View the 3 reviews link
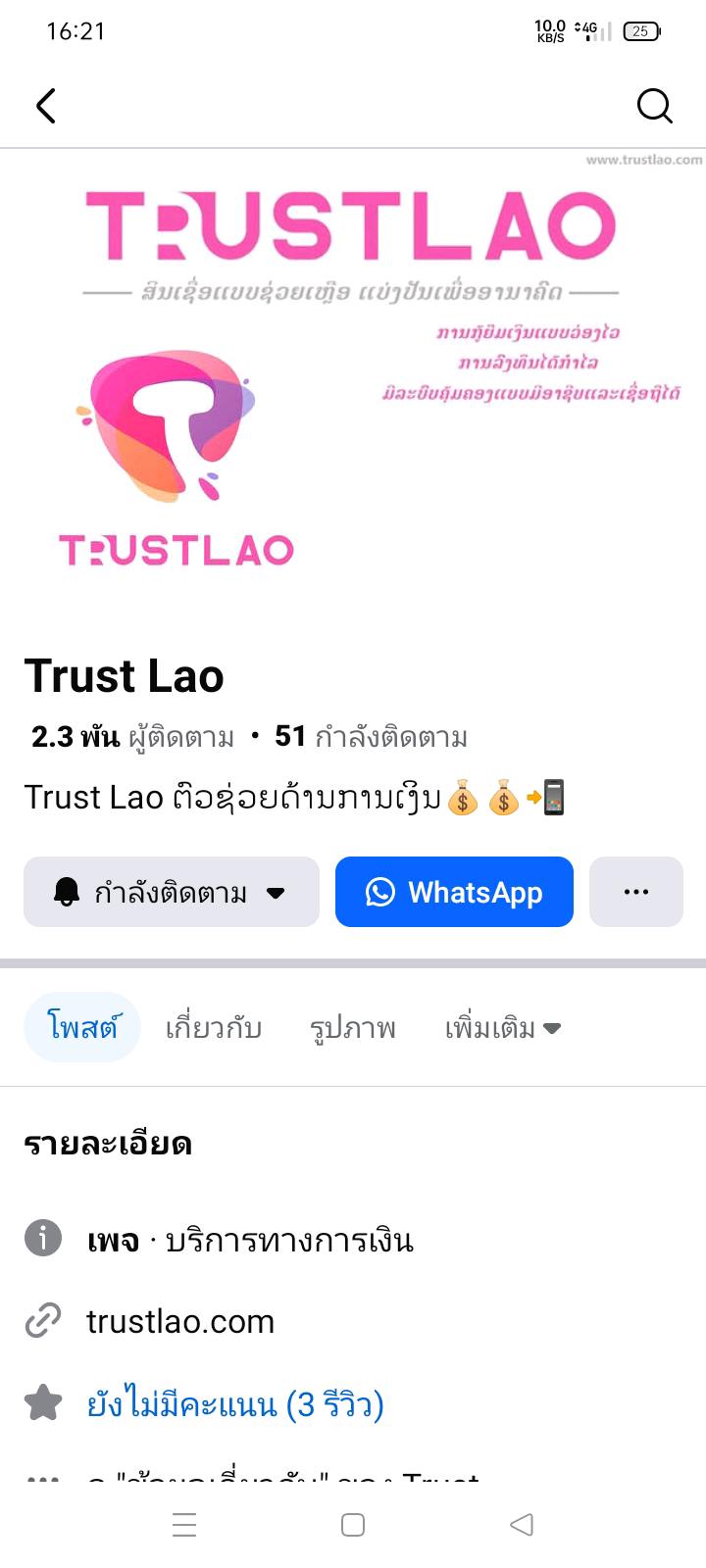706x1568 pixels. 235,1404
